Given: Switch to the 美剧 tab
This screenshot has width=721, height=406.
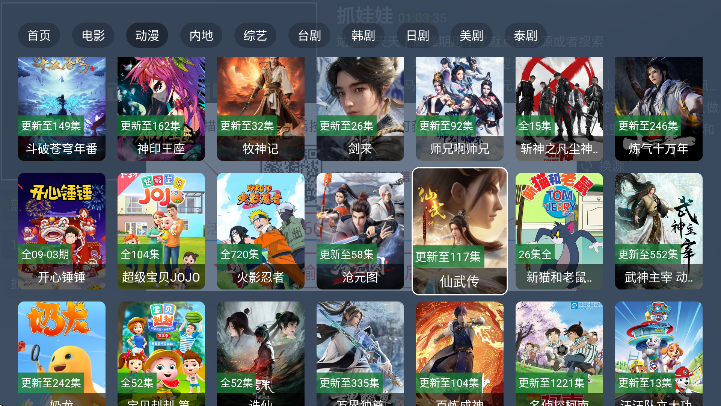Looking at the screenshot, I should coord(471,35).
